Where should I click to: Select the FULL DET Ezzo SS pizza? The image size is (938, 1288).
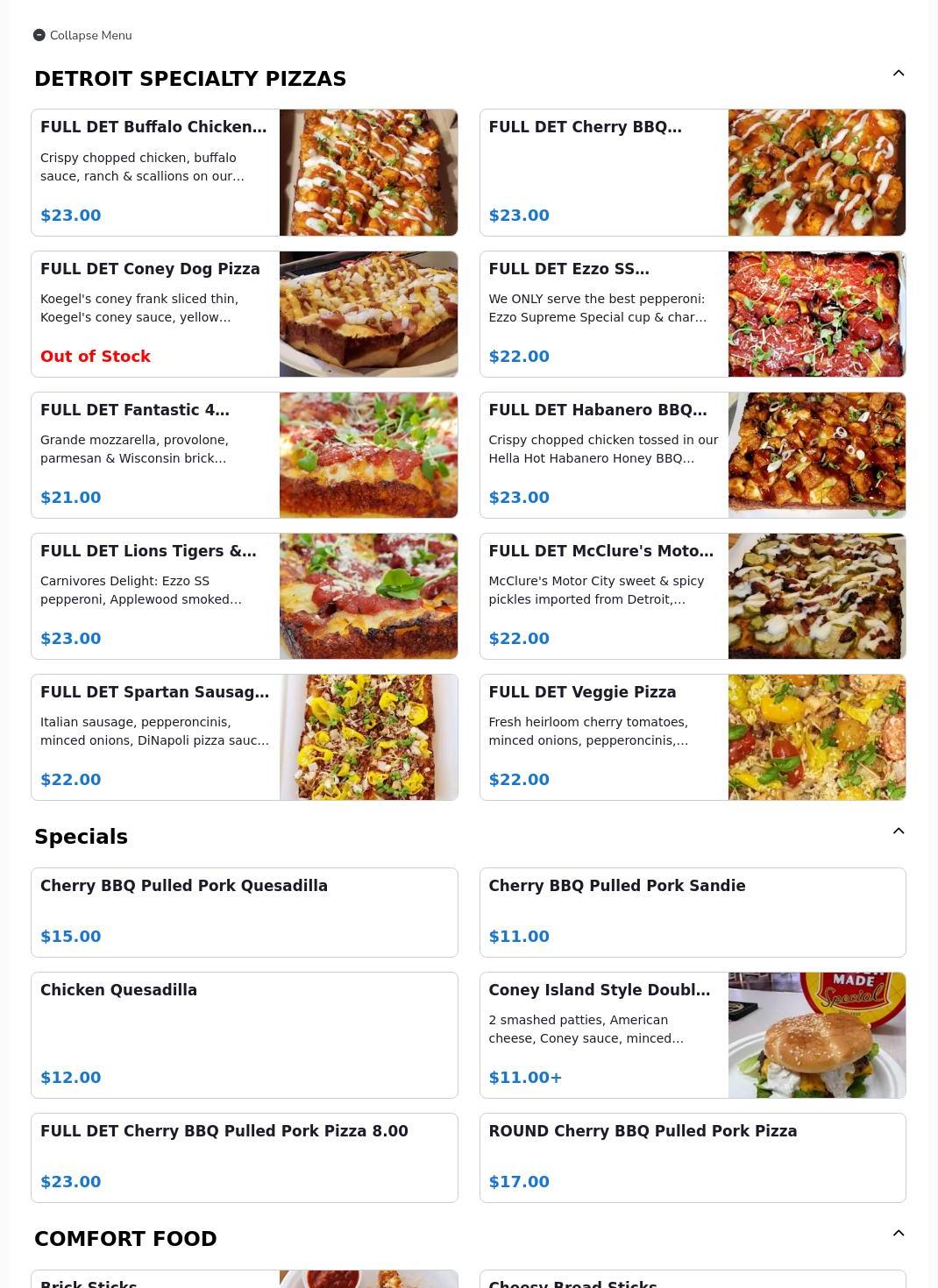[692, 314]
